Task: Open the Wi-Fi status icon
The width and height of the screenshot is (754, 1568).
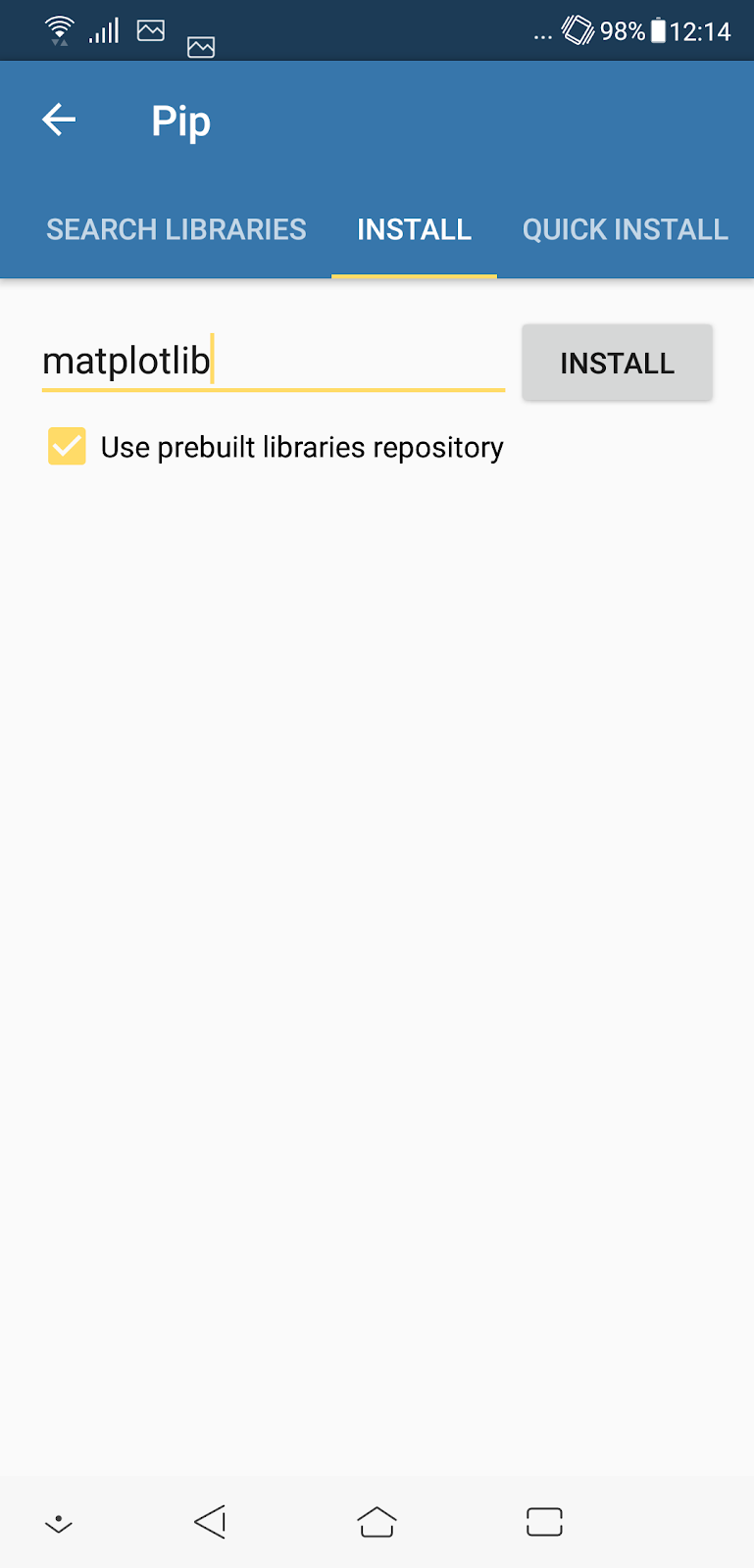Action: [59, 29]
